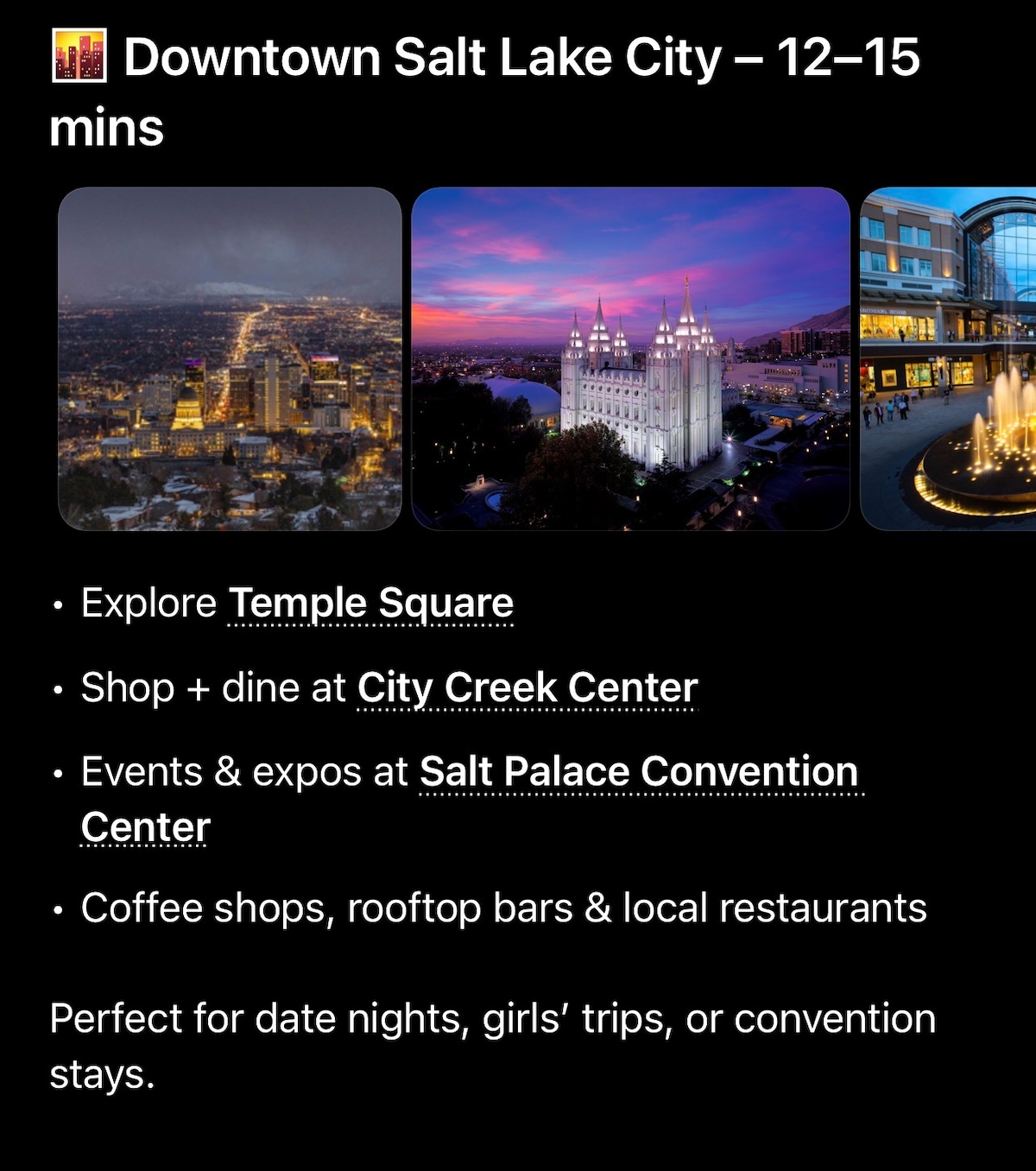Open the City Creek Center link
Viewport: 1036px width, 1171px height.
pyautogui.click(x=527, y=688)
